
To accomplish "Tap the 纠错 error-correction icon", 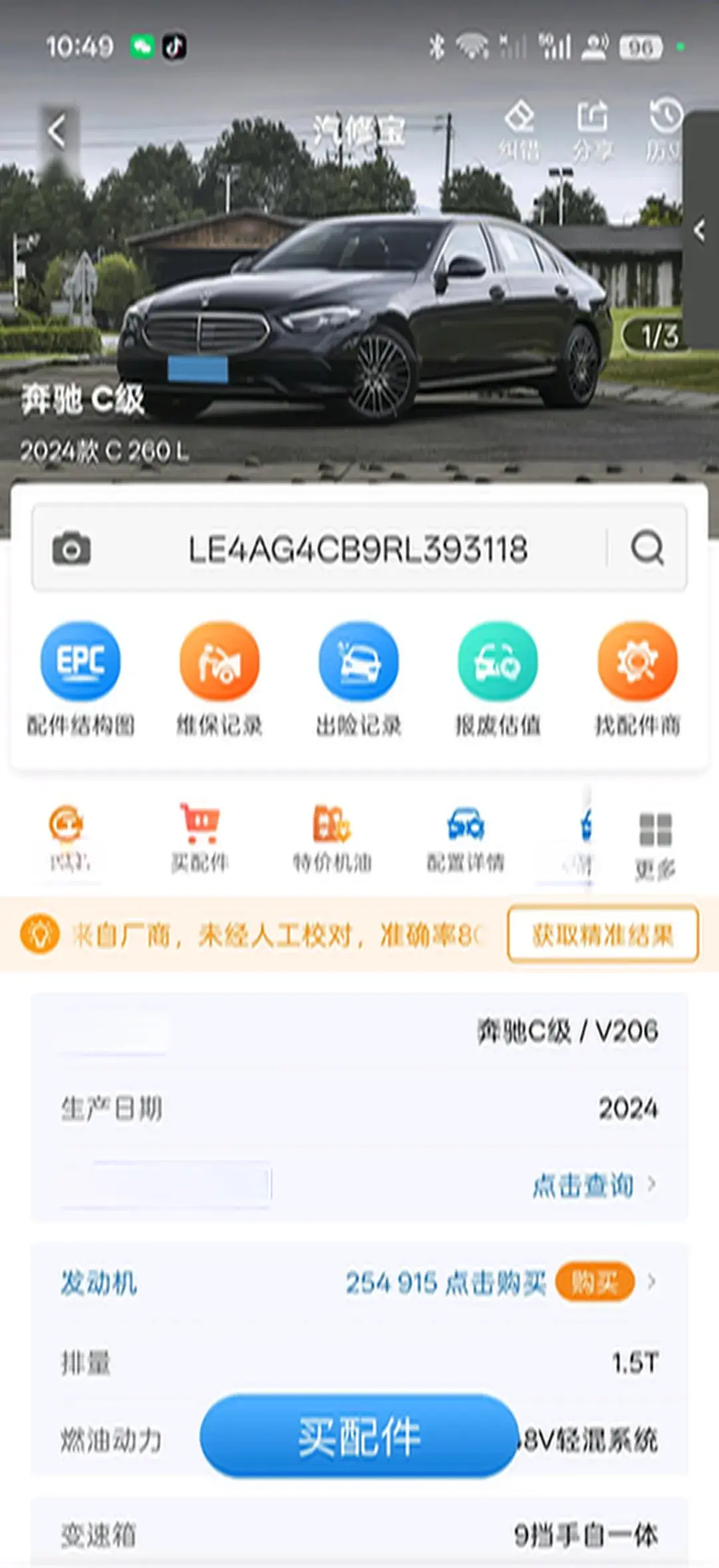I will [519, 130].
